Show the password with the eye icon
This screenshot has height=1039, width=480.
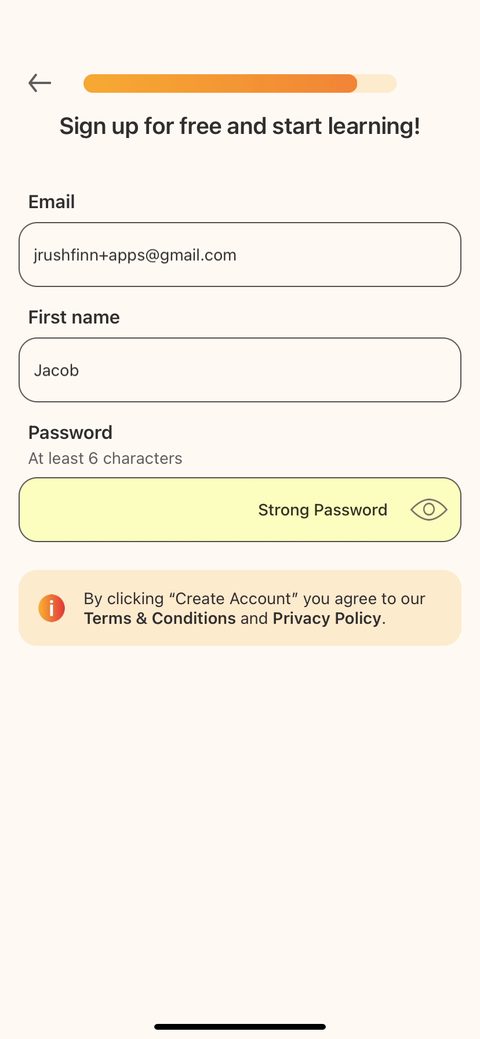click(428, 510)
